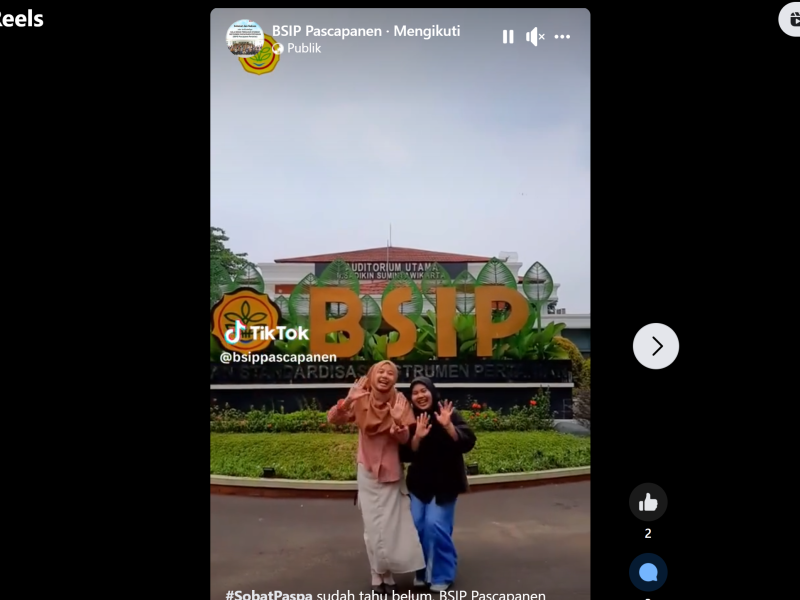Viewport: 800px width, 600px height.
Task: Unmute the reel's sound
Action: (x=535, y=37)
